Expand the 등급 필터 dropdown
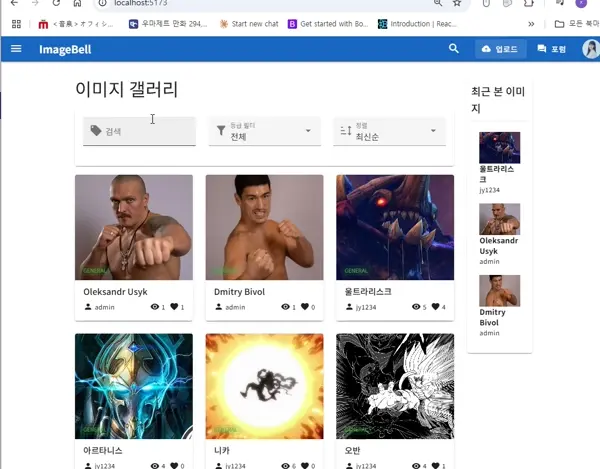 264,131
